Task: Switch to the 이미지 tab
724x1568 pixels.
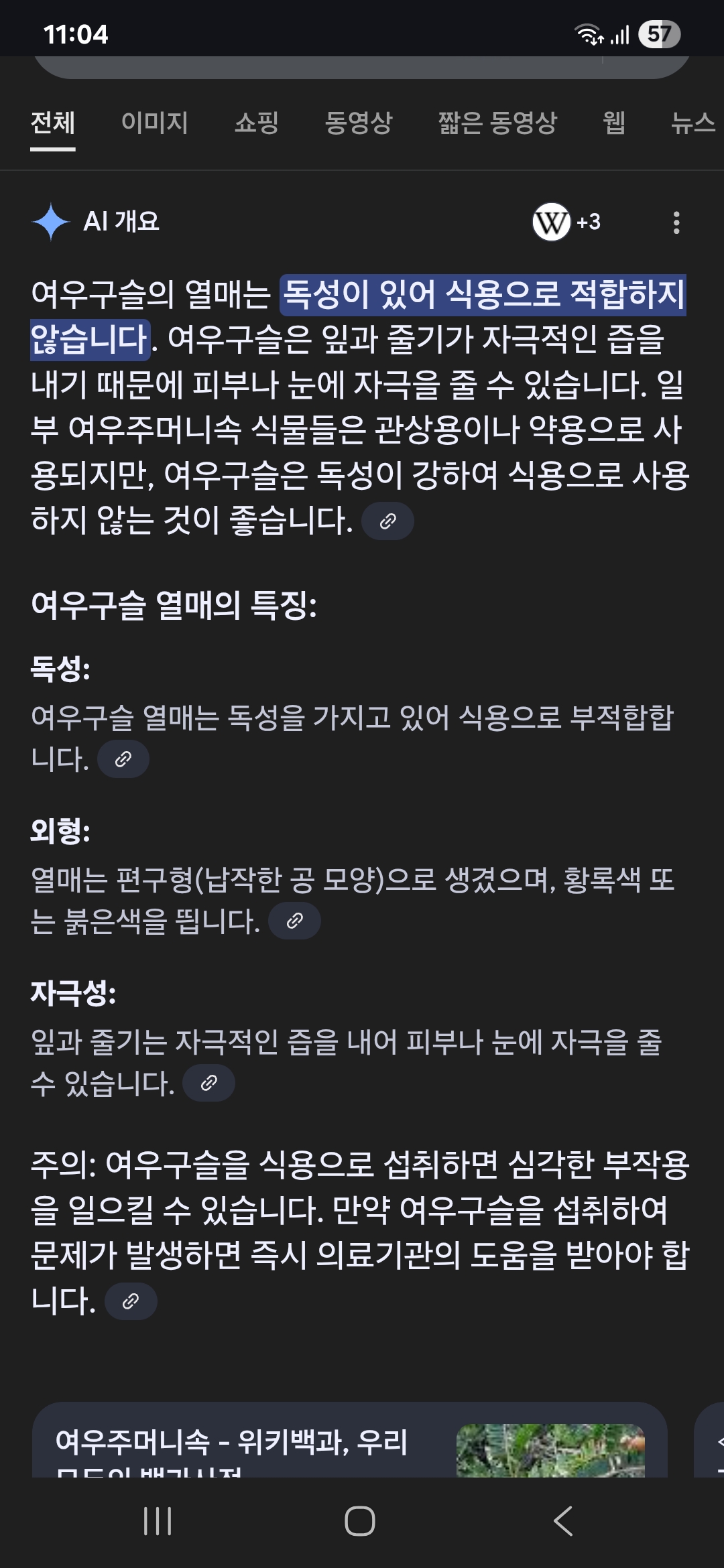Action: (155, 123)
